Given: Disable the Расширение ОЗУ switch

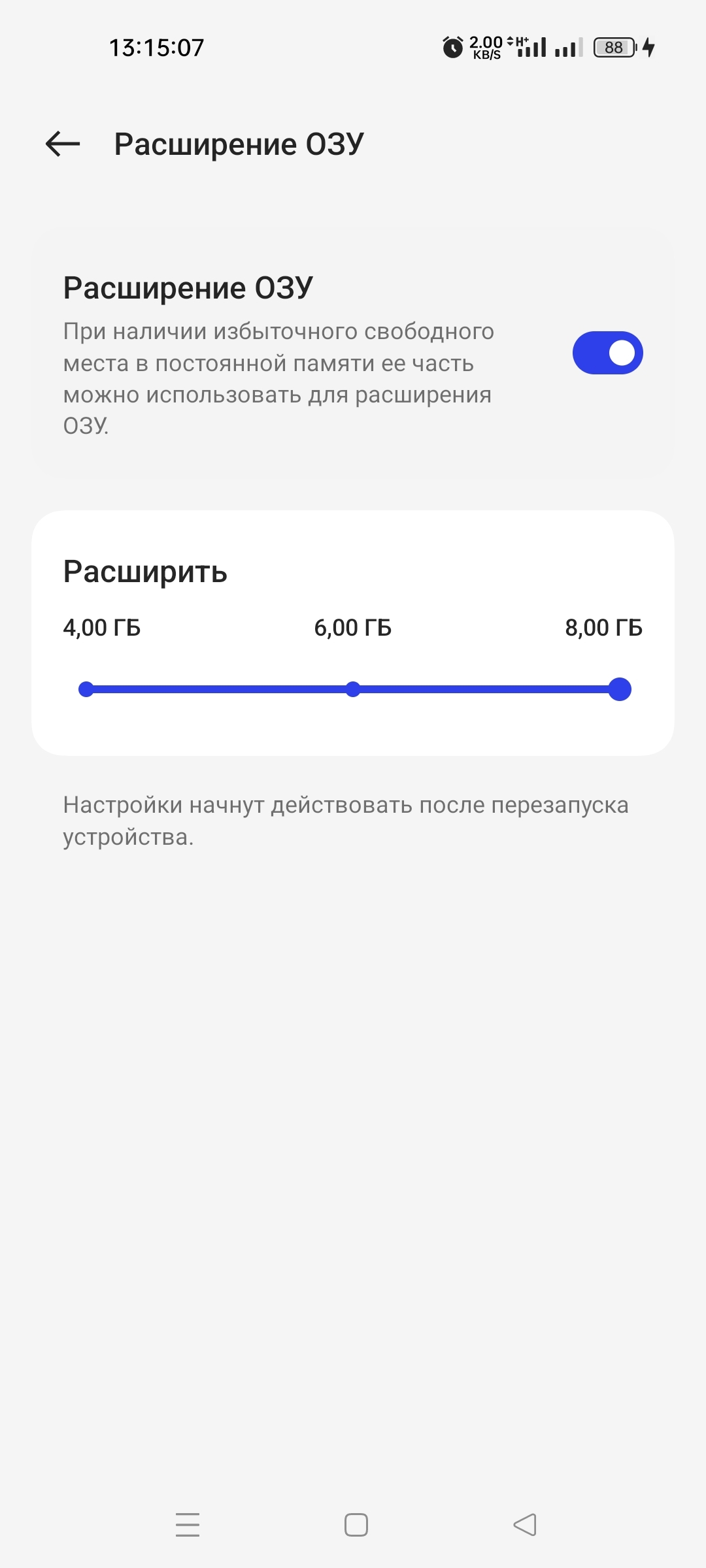Looking at the screenshot, I should point(607,353).
